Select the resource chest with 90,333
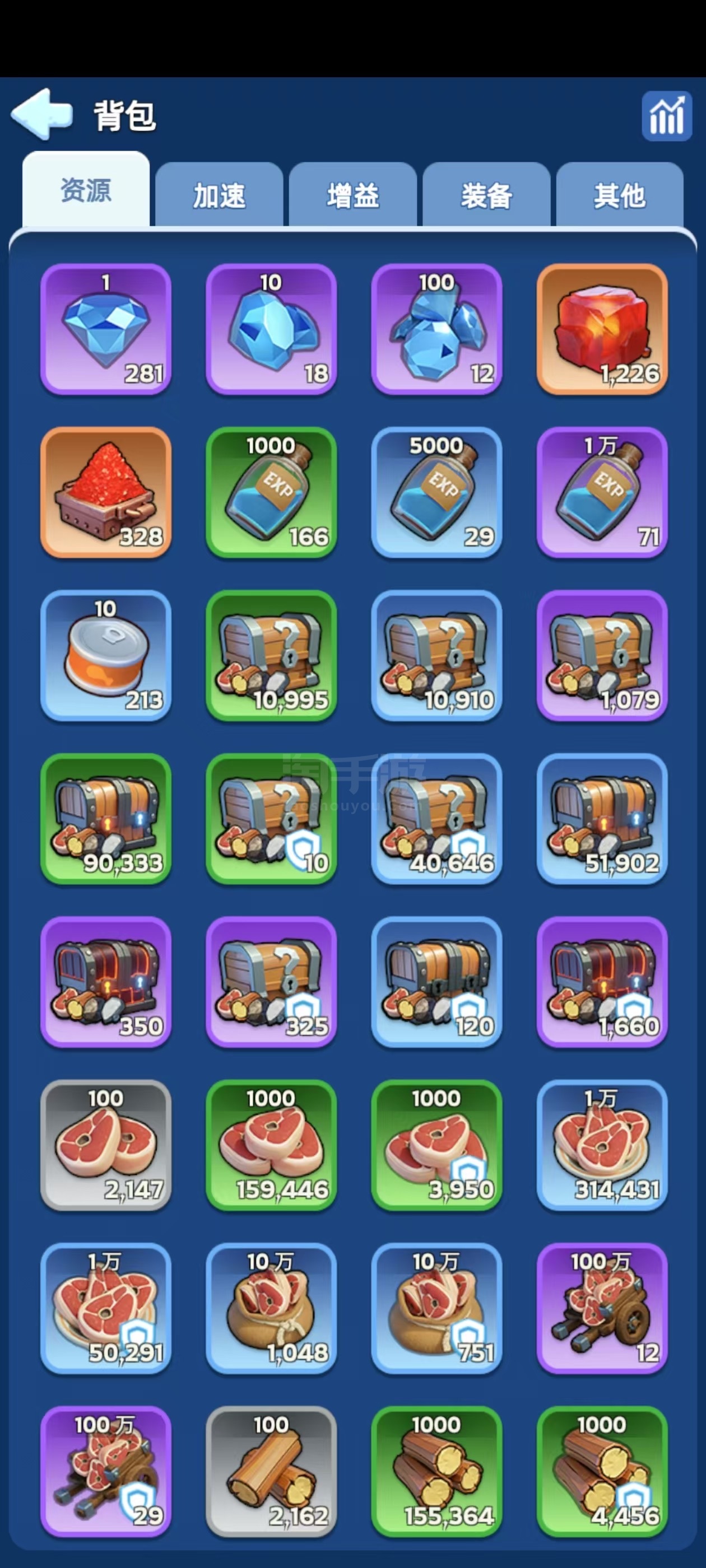This screenshot has width=706, height=1568. coord(106,818)
